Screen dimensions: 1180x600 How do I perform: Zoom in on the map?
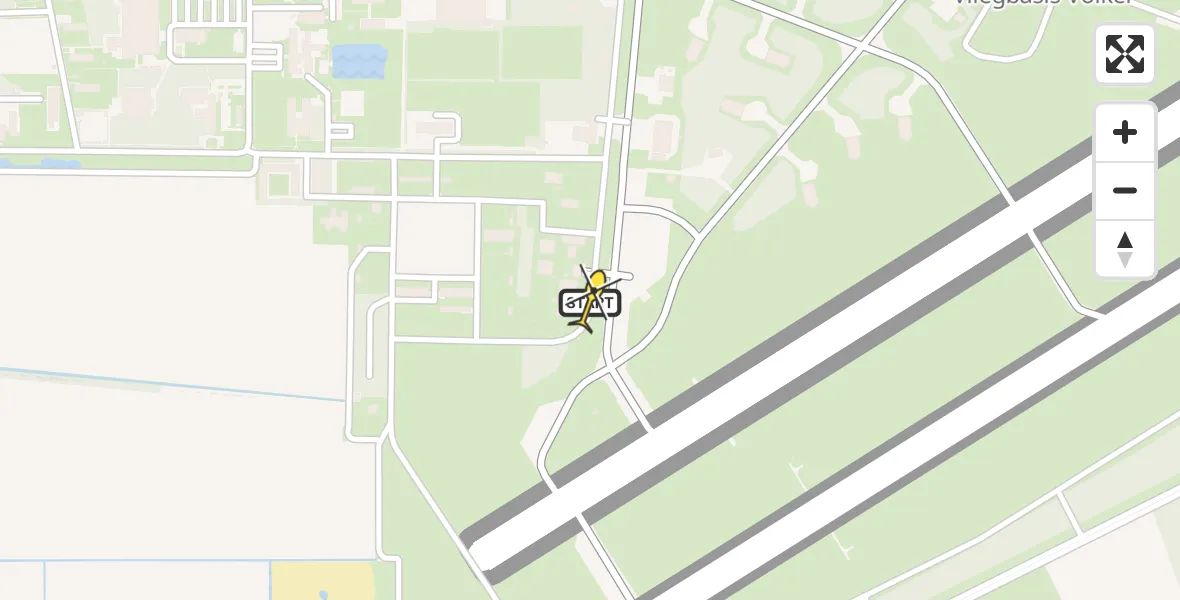[x=1125, y=132]
